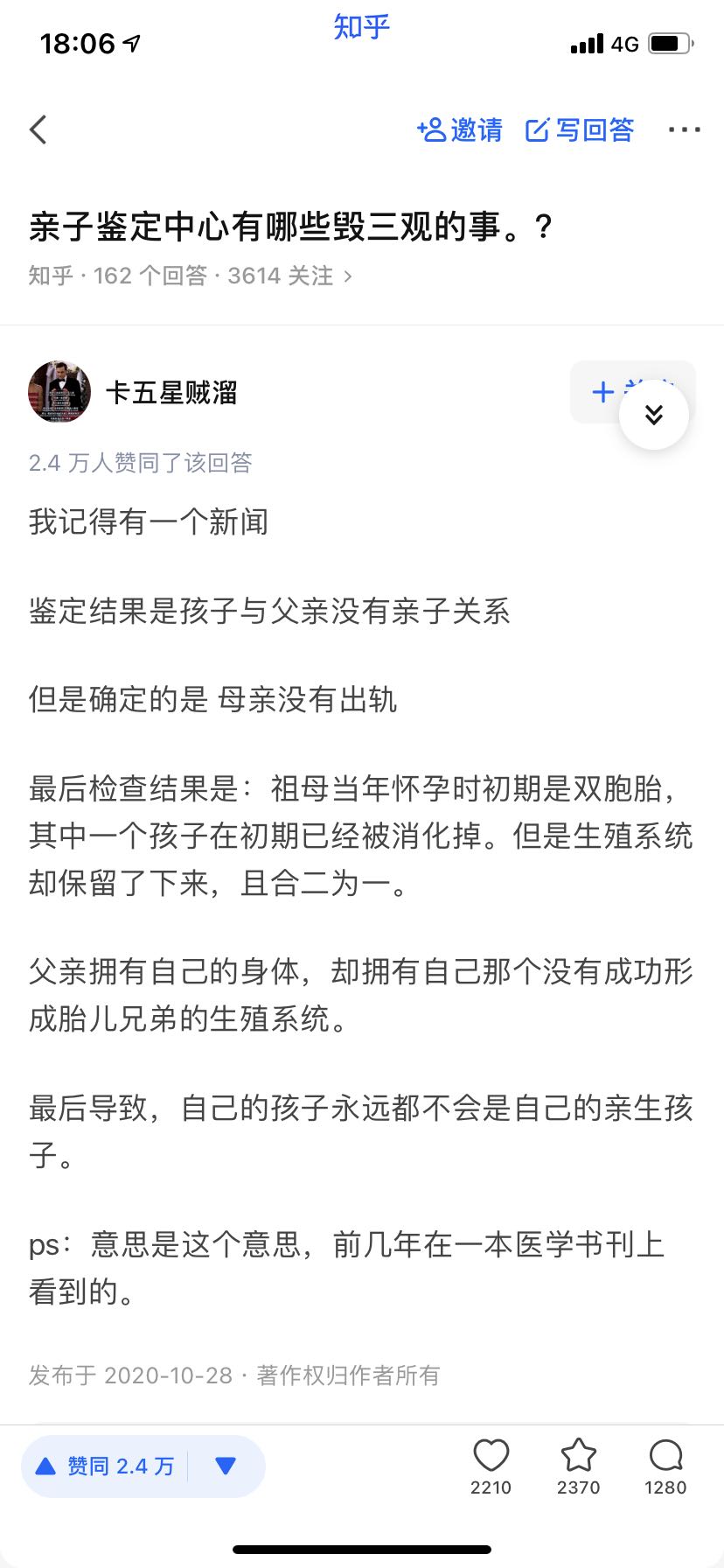The width and height of the screenshot is (724, 1568).
Task: Tap 写回答 to write an answer
Action: [x=580, y=129]
